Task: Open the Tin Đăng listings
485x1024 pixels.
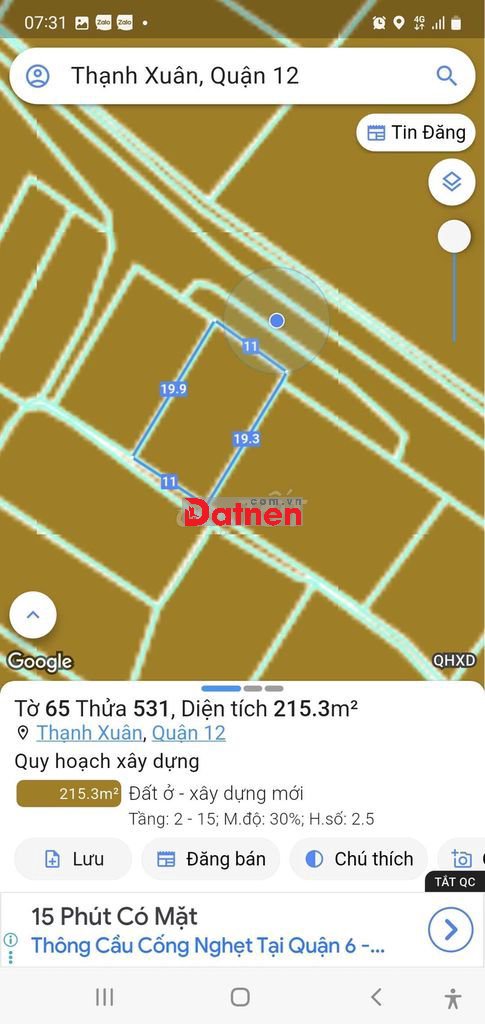Action: pos(416,133)
